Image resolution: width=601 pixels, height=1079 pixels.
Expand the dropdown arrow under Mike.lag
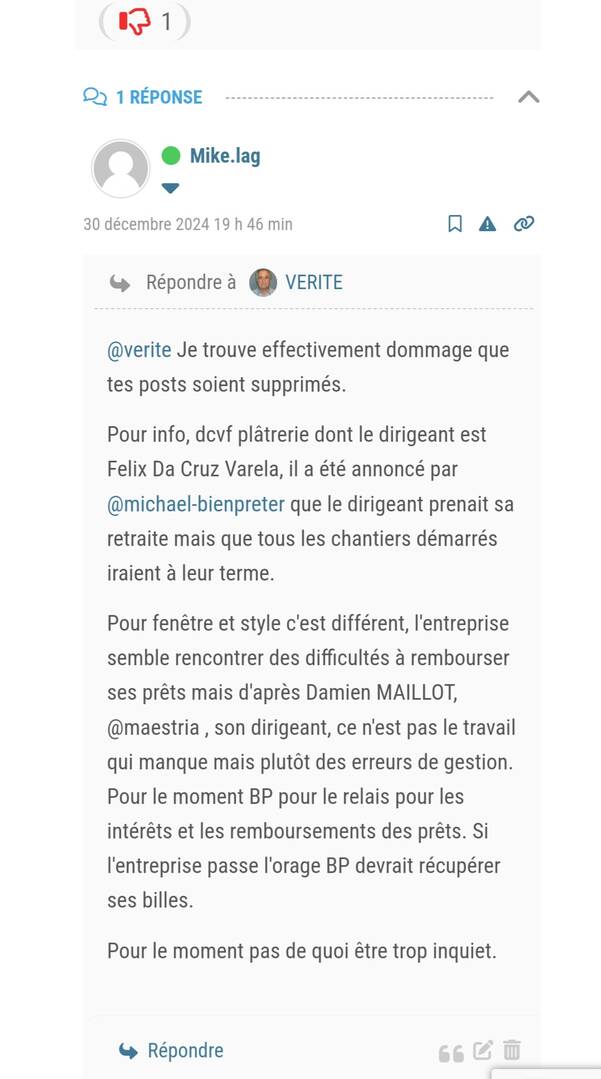[x=170, y=188]
